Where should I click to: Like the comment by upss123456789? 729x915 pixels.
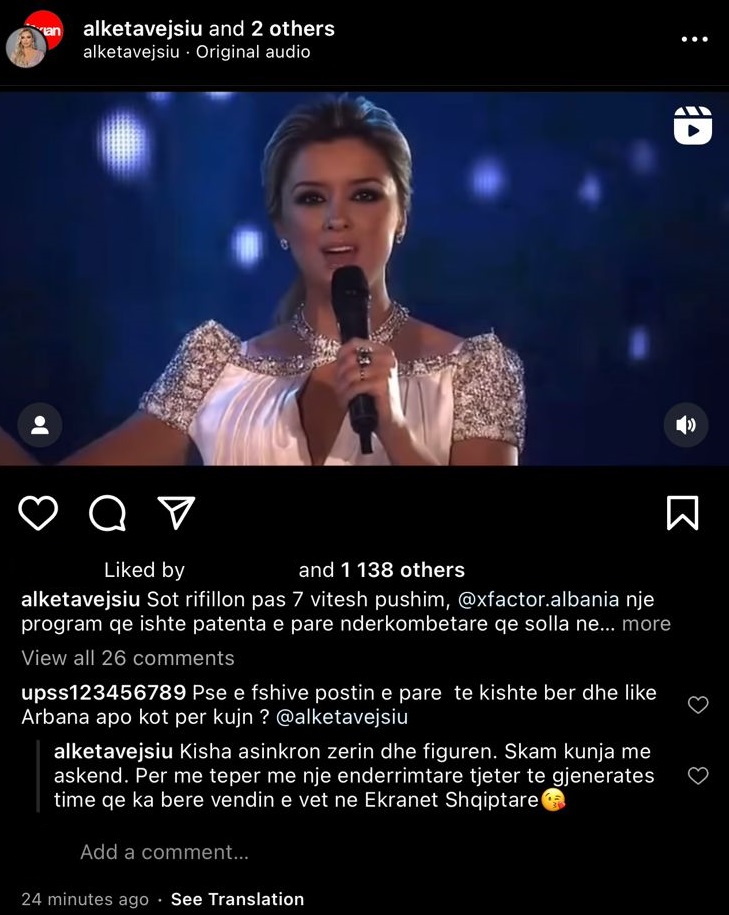[699, 705]
